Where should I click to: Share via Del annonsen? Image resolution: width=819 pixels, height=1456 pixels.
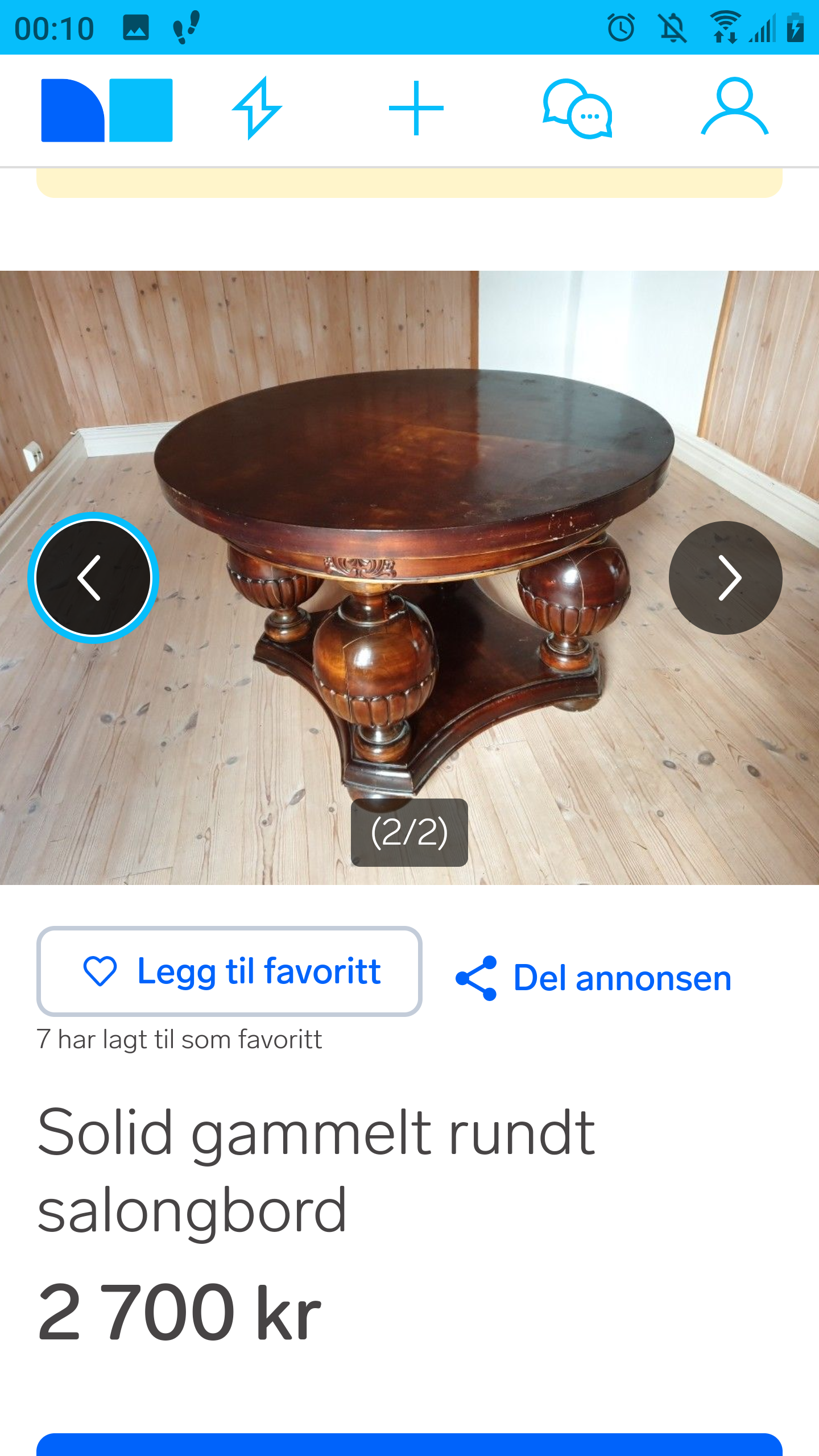point(594,978)
